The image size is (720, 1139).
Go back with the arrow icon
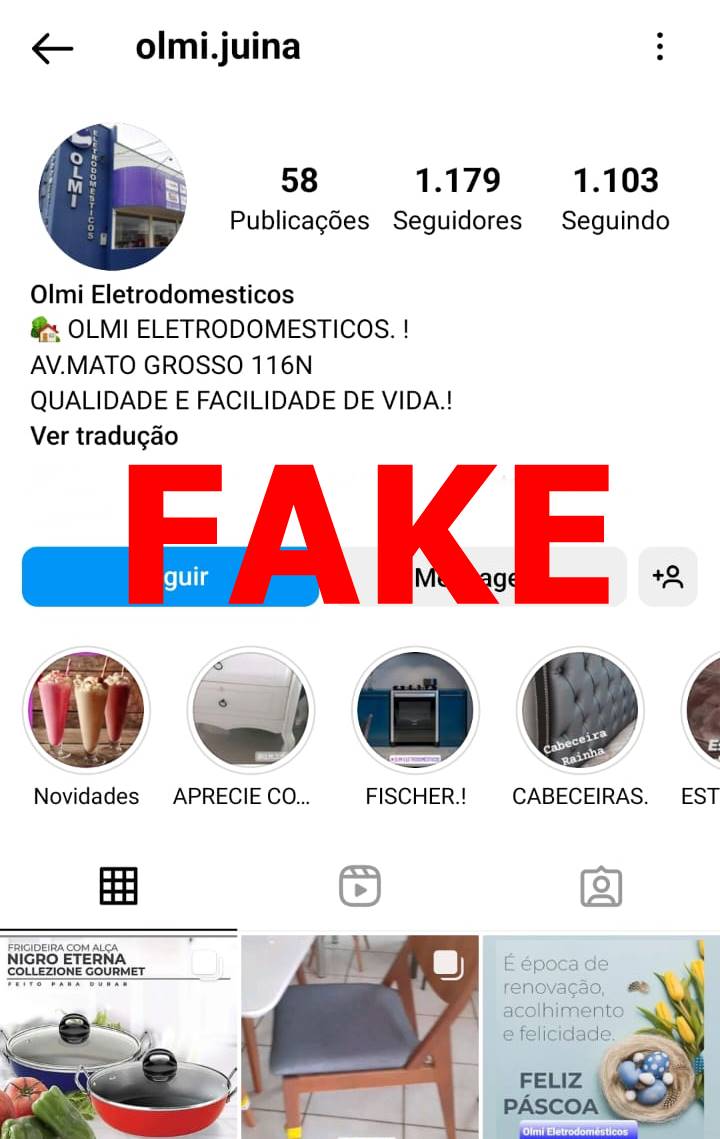[52, 49]
